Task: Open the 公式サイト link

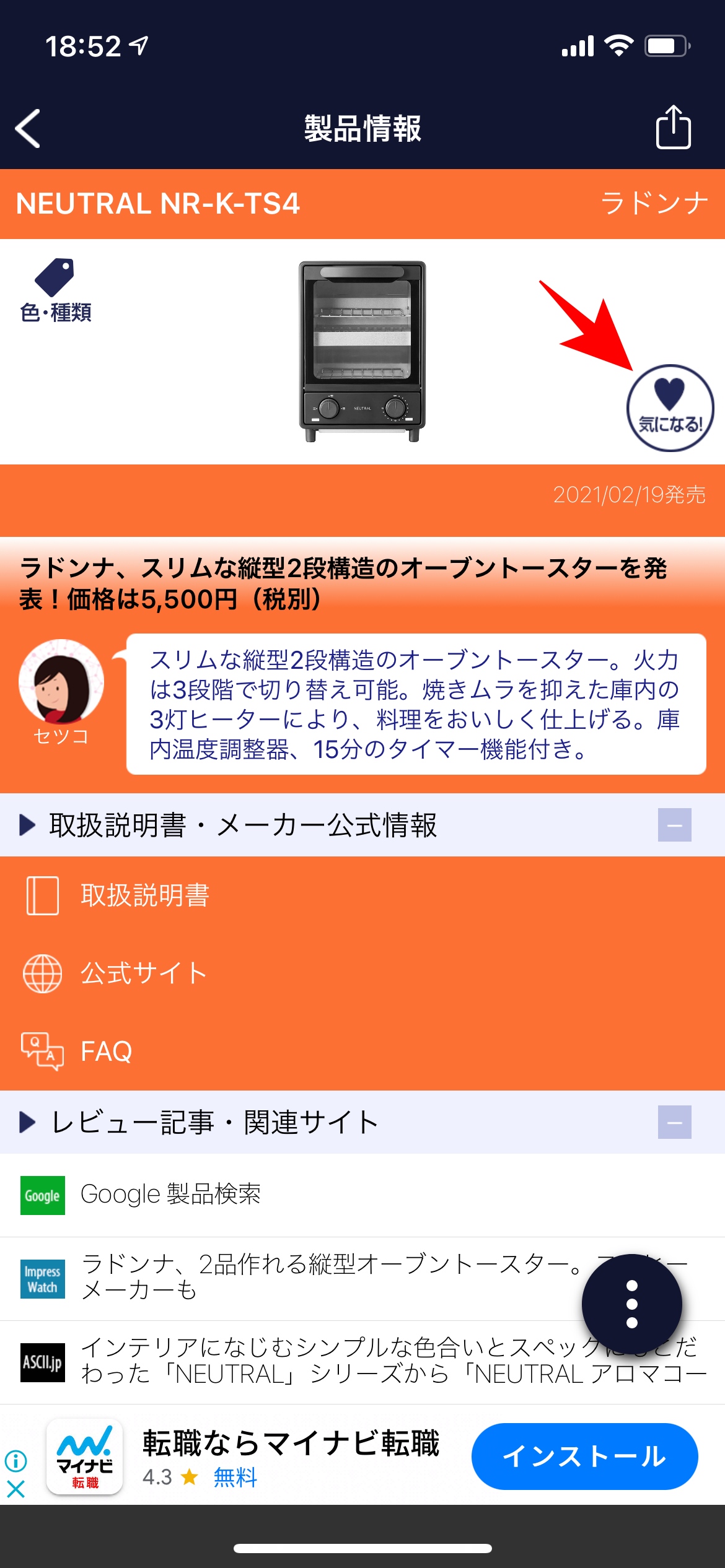Action: tap(143, 973)
